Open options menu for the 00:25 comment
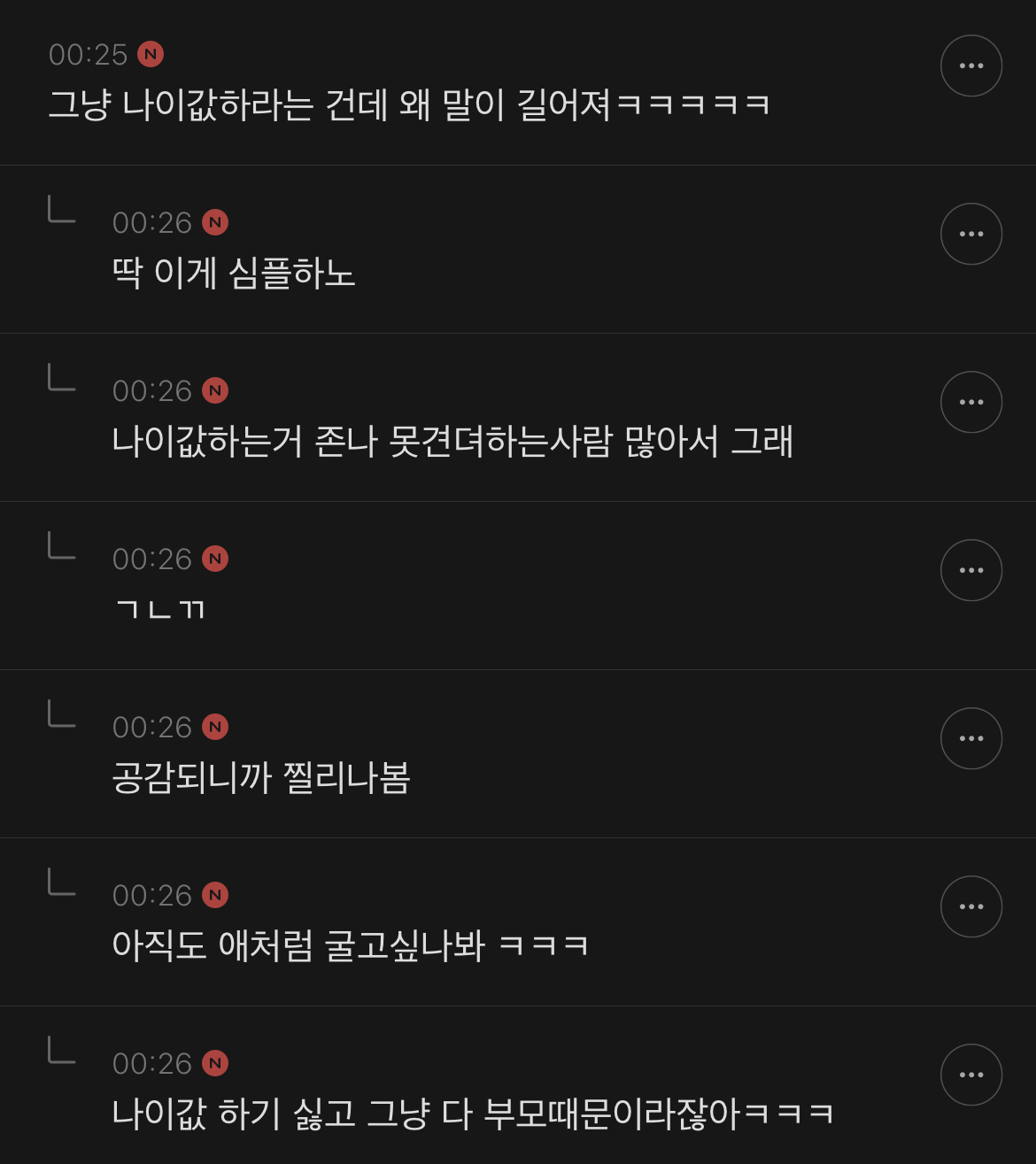The width and height of the screenshot is (1036, 1164). click(x=971, y=65)
